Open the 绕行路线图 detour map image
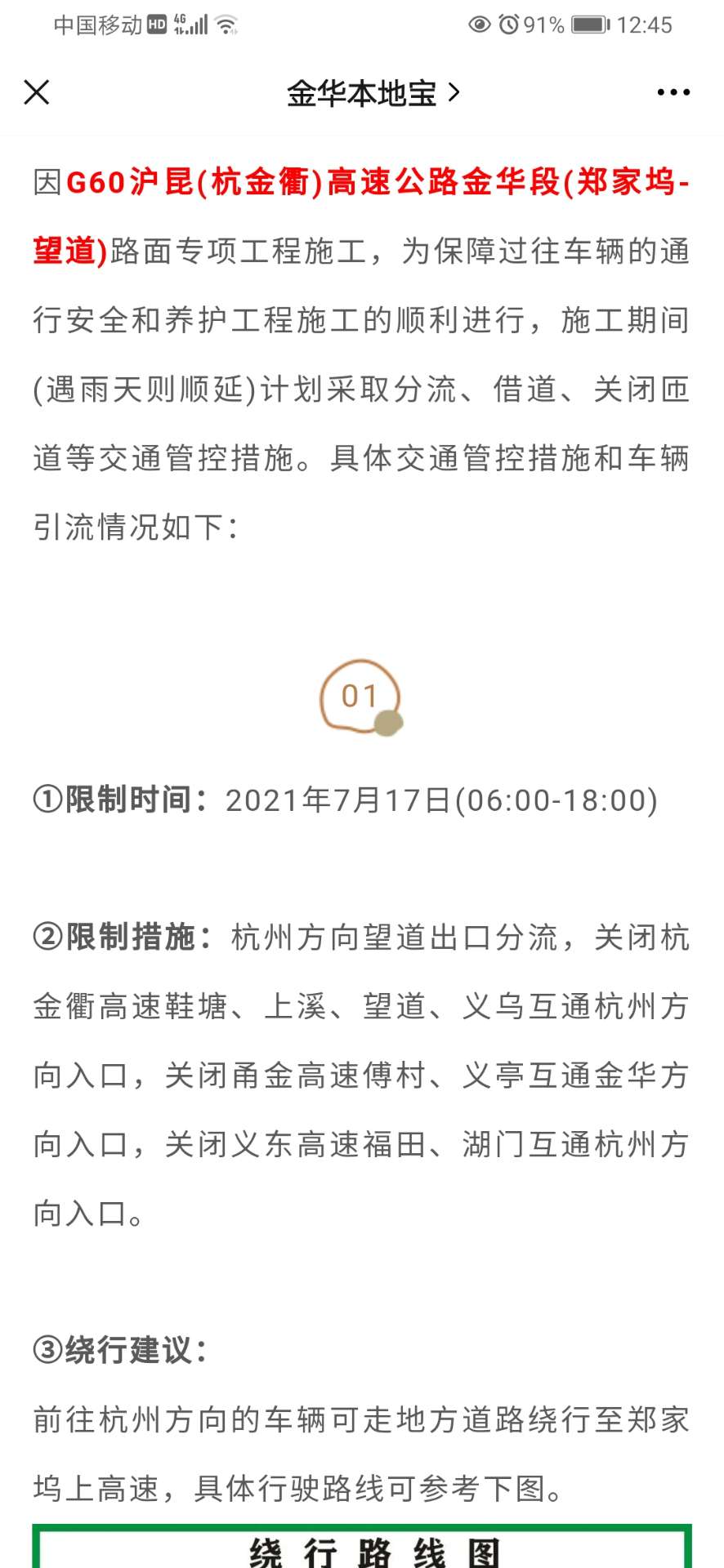Viewport: 724px width, 1568px height. point(362,1546)
